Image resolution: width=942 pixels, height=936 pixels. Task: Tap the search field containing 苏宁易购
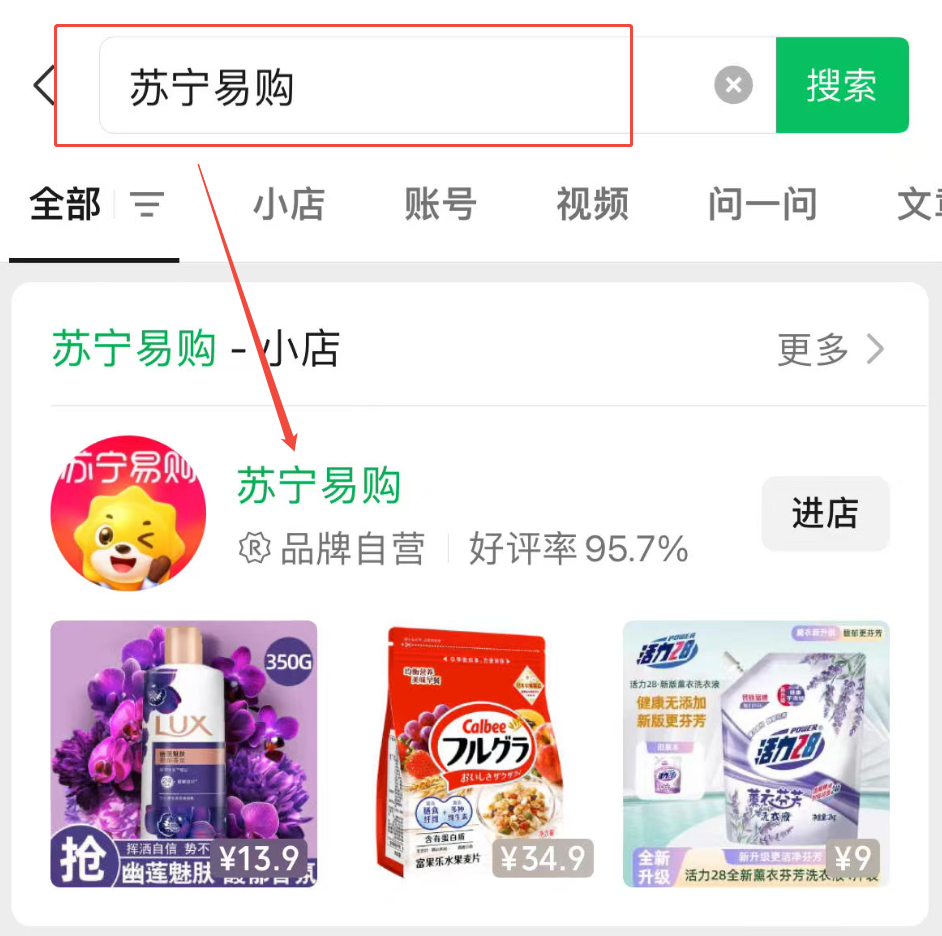pos(400,87)
